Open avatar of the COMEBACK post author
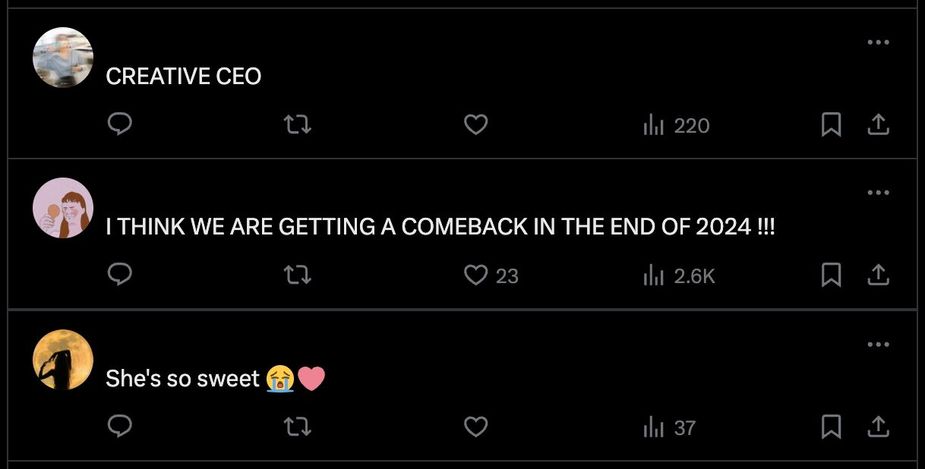The image size is (925, 469). pos(63,208)
